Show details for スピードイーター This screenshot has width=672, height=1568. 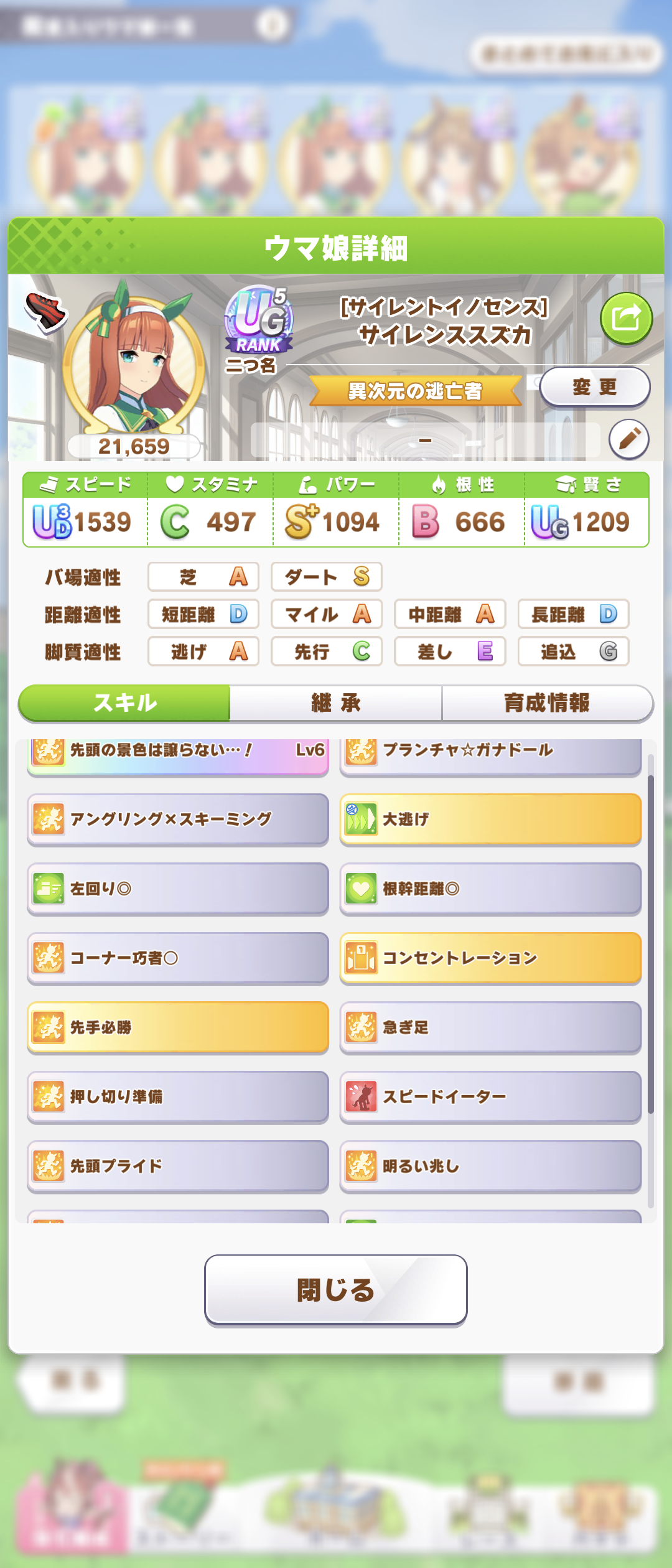point(490,1096)
